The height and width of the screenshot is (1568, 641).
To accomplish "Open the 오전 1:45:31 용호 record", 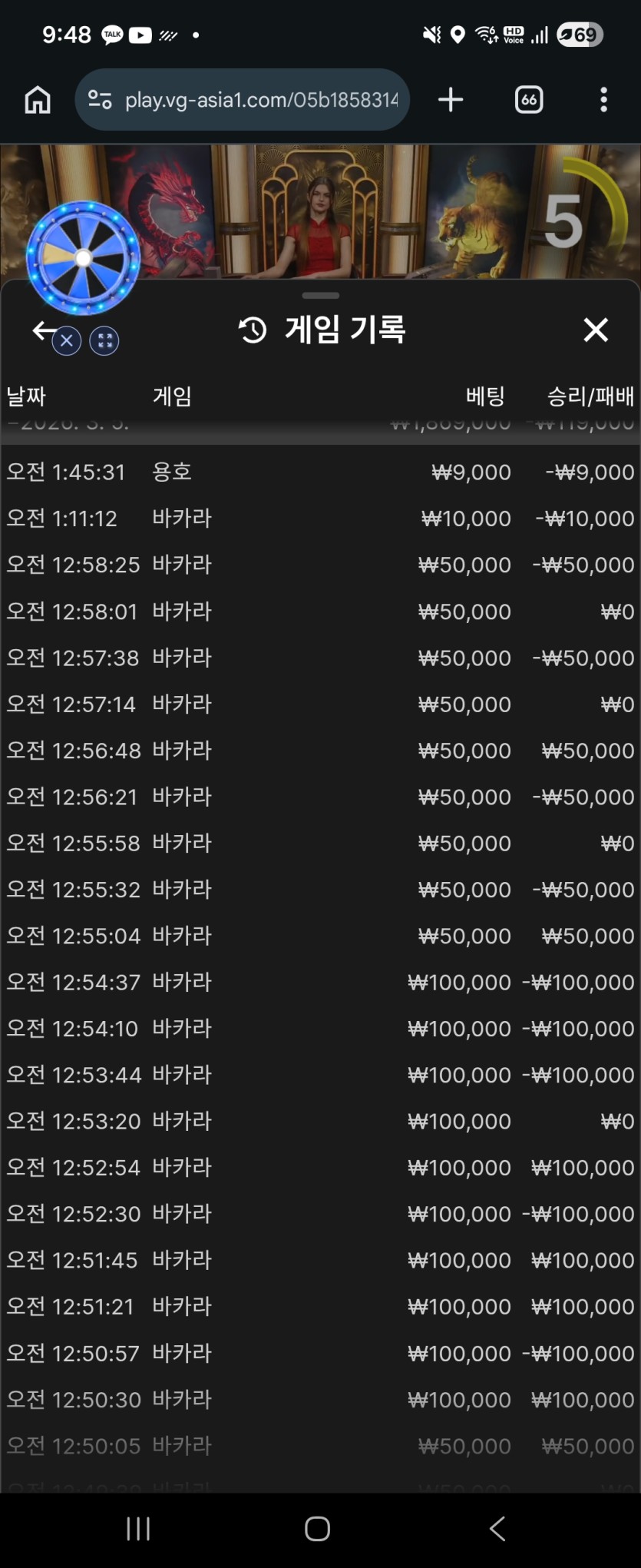I will click(320, 472).
